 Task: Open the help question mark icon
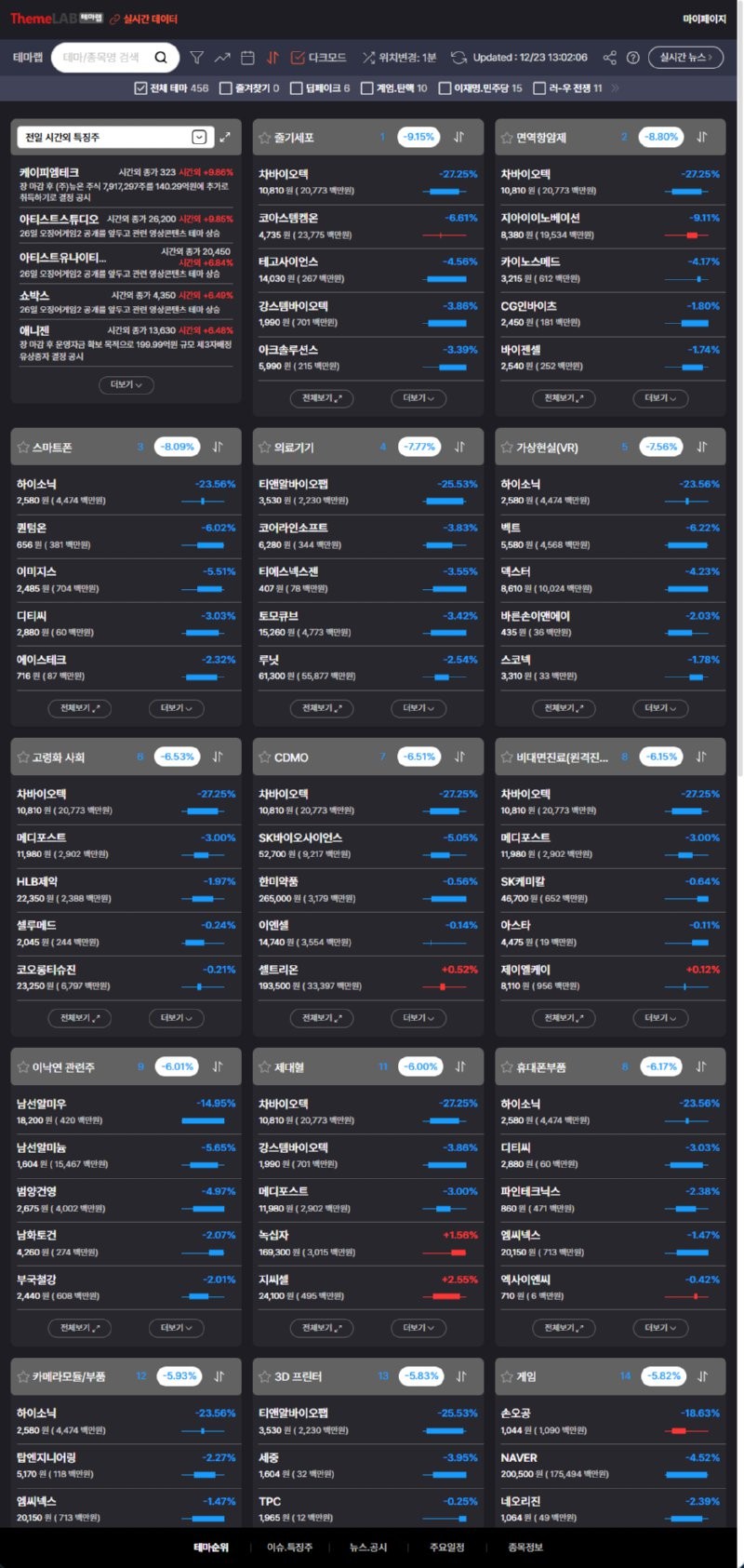click(x=633, y=58)
